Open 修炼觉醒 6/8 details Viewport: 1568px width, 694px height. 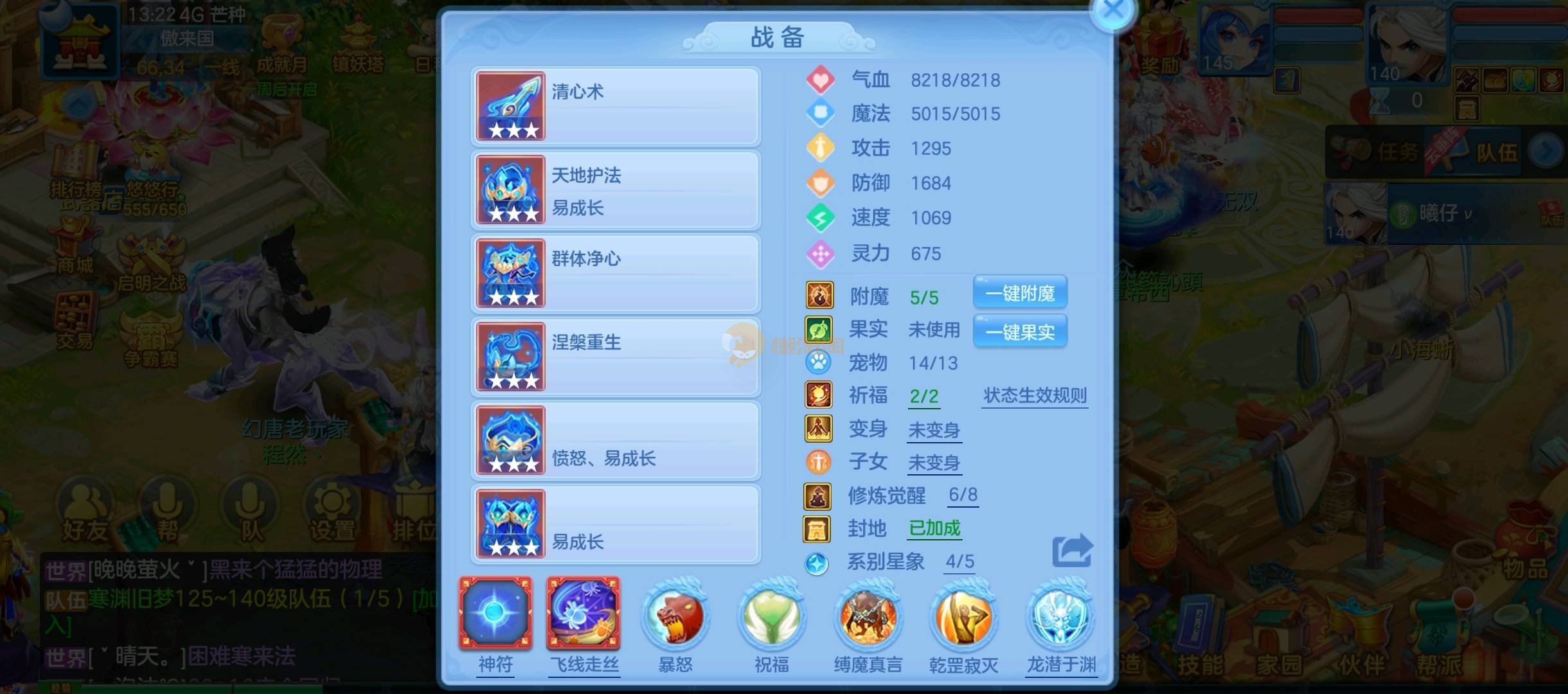point(963,495)
